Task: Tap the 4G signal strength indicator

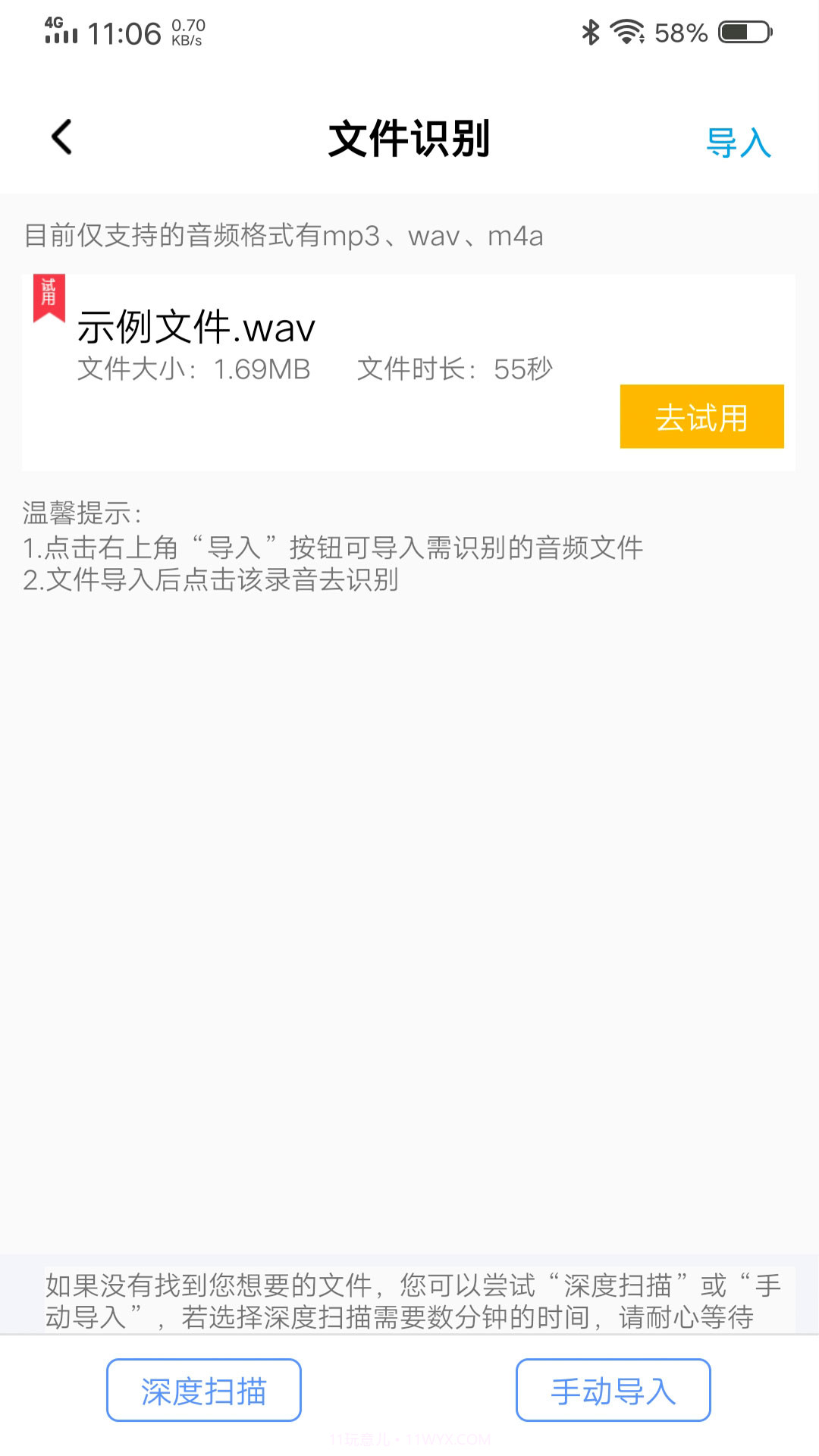Action: coord(61,32)
